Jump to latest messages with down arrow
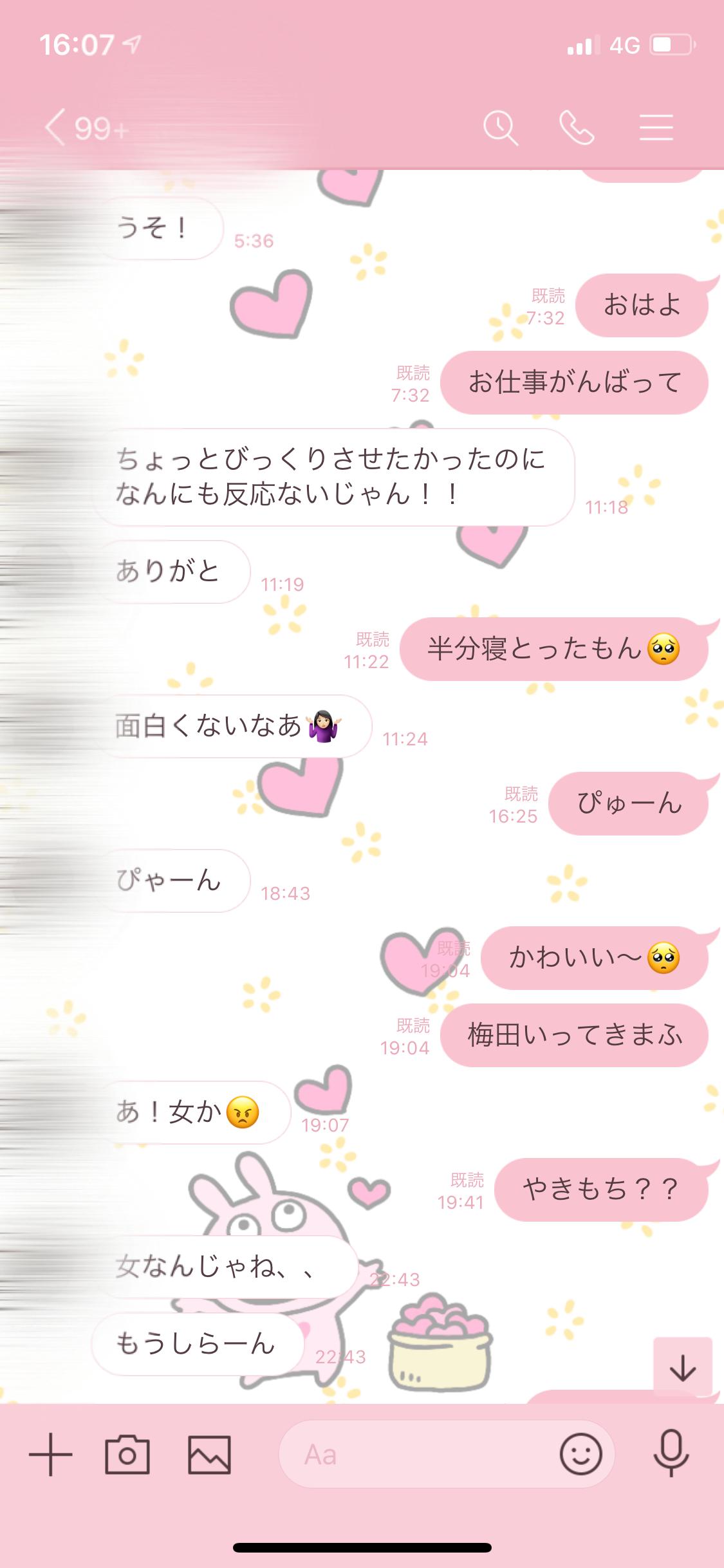 pyautogui.click(x=682, y=1368)
